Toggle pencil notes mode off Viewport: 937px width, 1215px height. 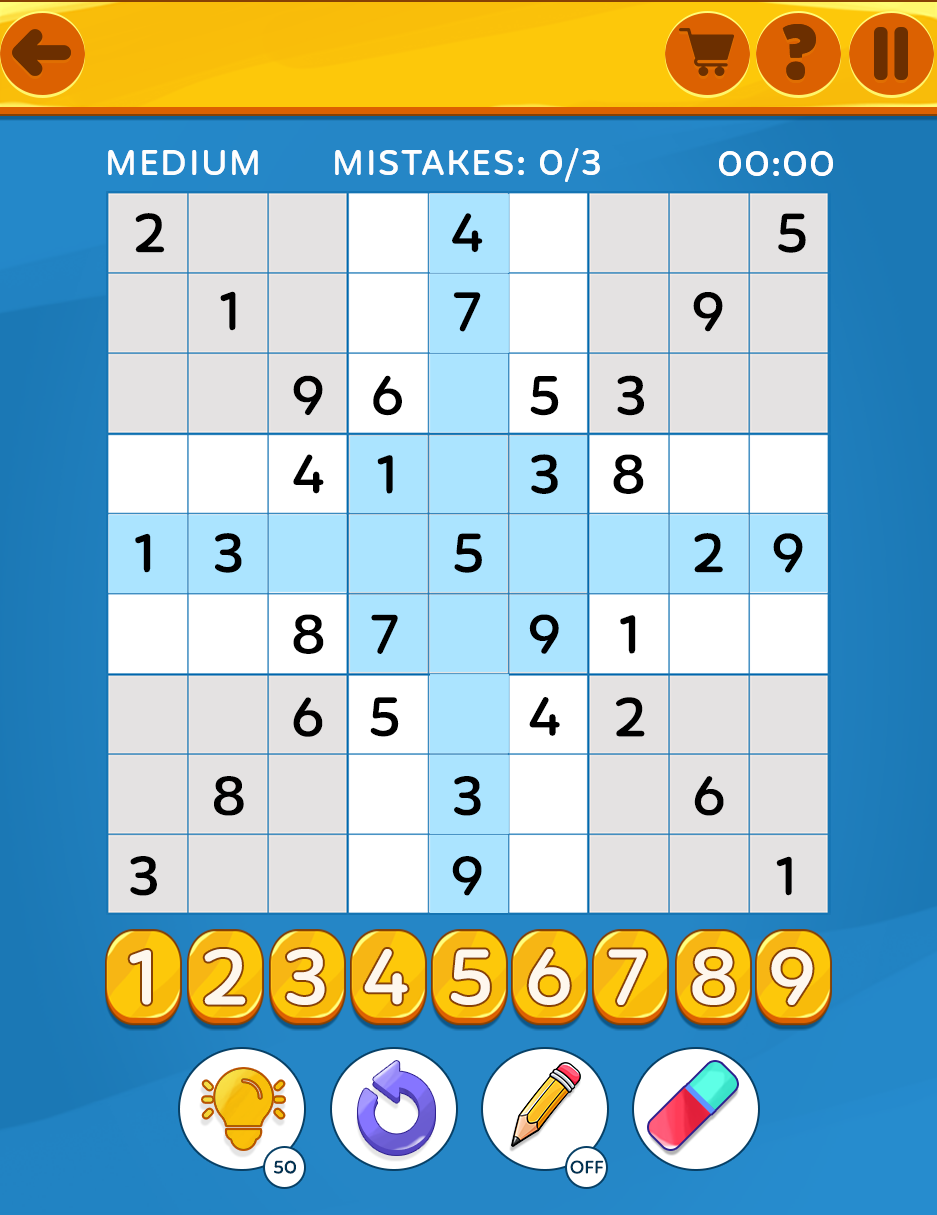coord(589,1167)
